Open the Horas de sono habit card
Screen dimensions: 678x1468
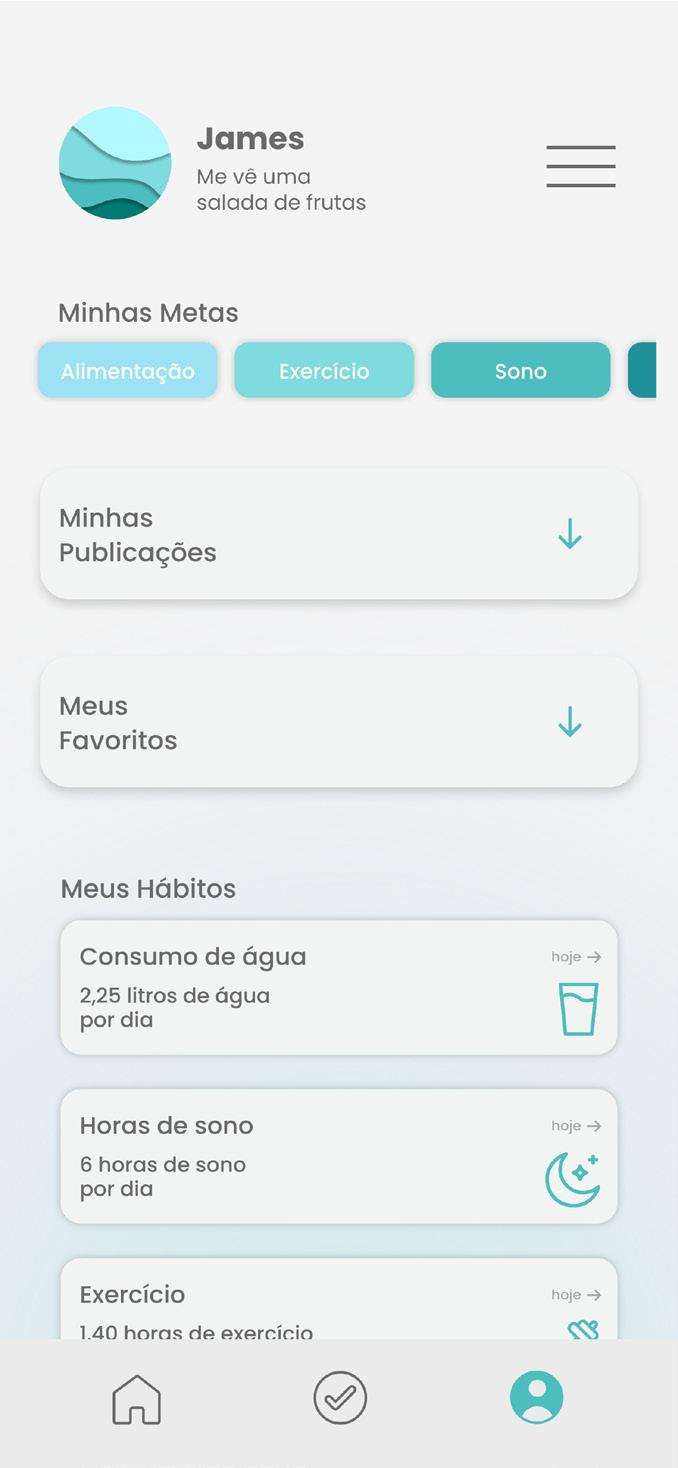coord(338,1156)
